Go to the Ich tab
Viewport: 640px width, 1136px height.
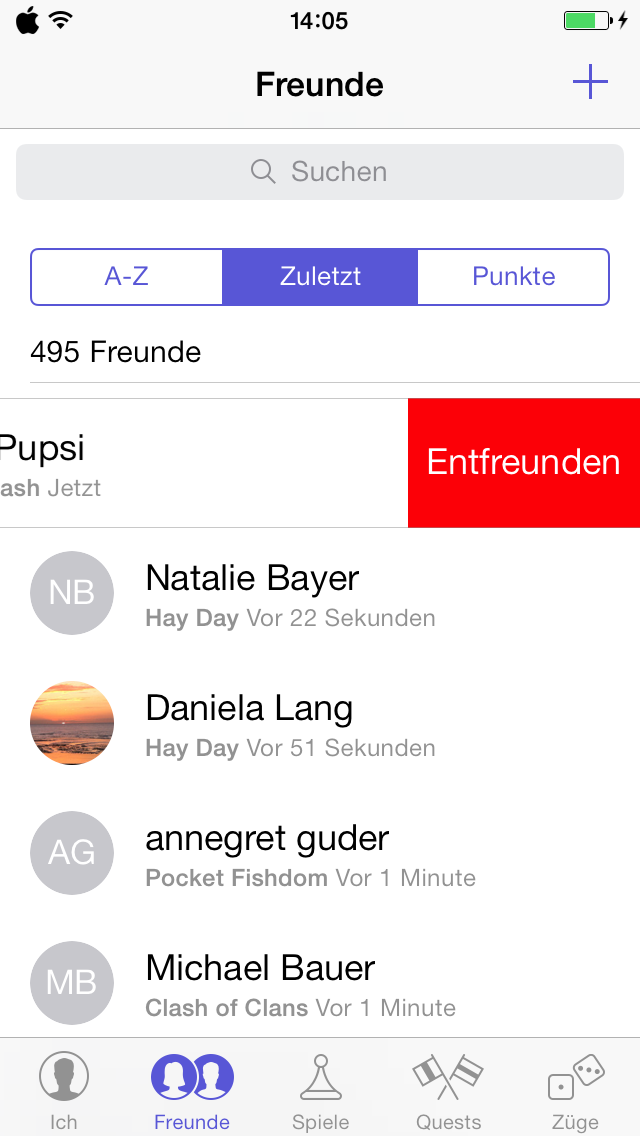[64, 1088]
